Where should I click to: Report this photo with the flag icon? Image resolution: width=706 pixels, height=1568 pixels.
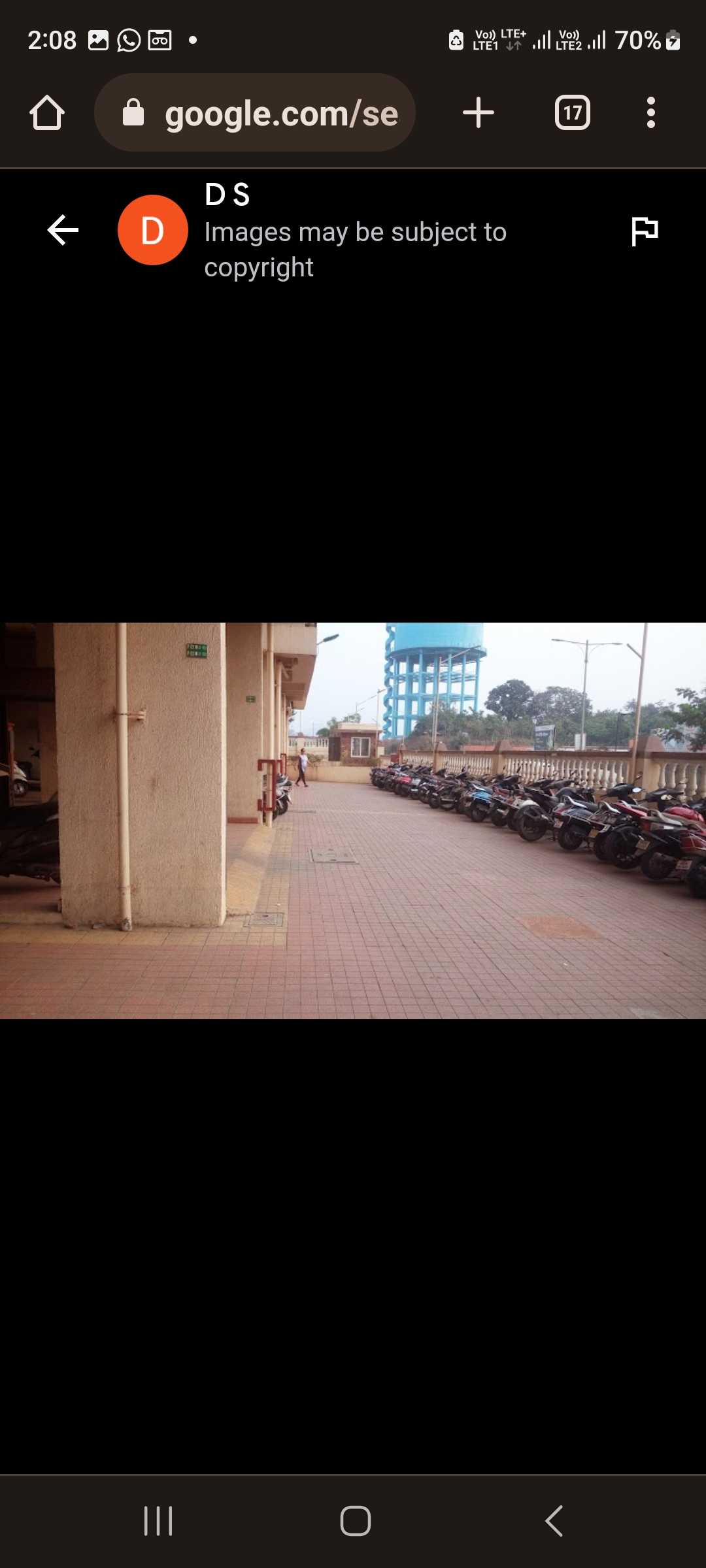point(645,231)
